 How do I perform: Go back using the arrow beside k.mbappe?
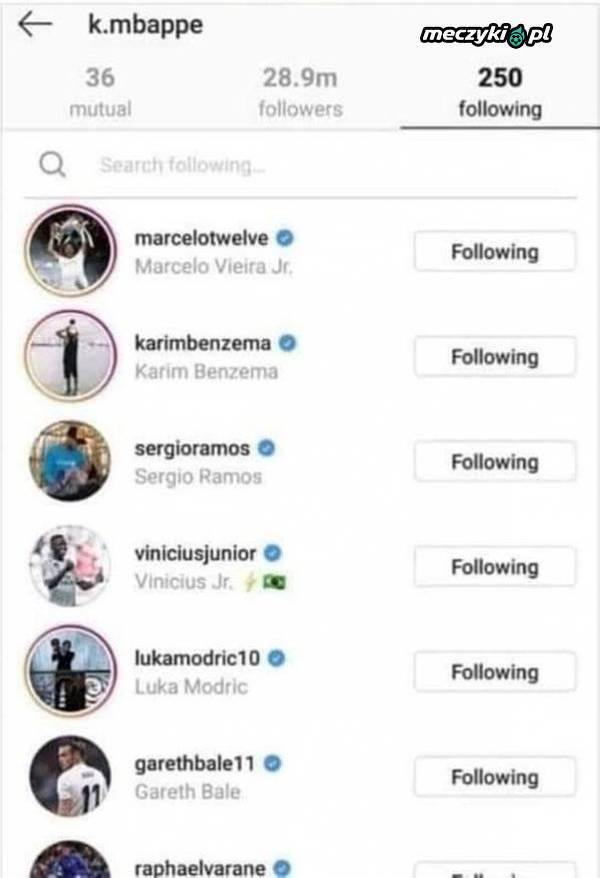35,25
